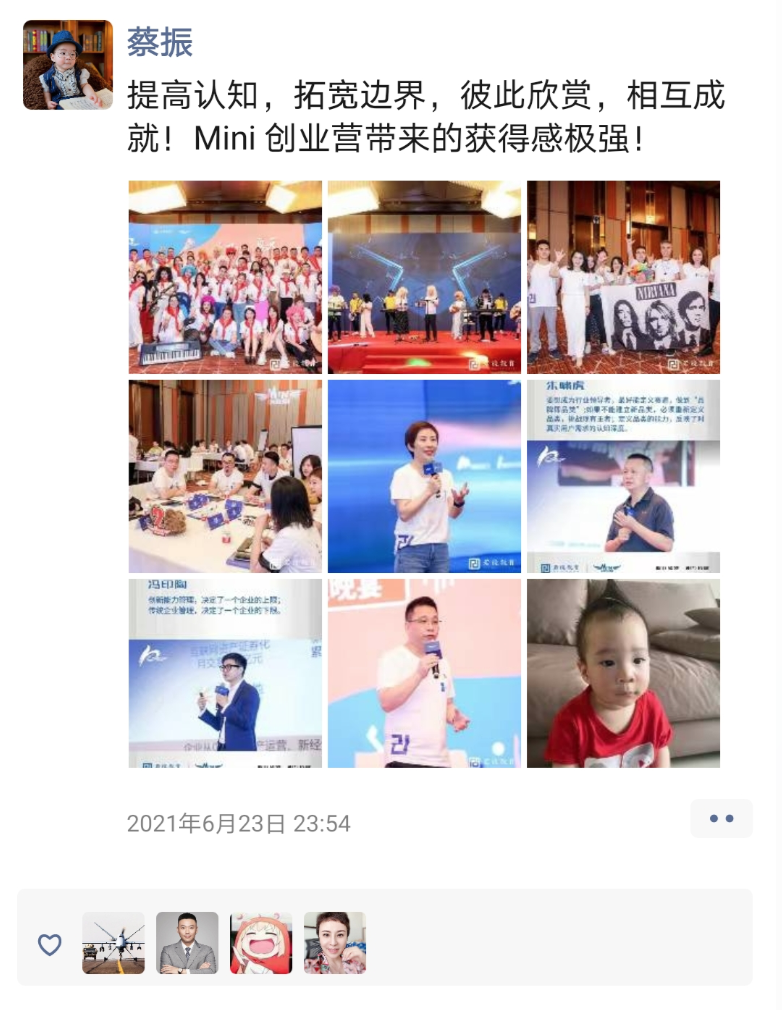
Task: Open the suited-man liker's profile
Action: (187, 943)
